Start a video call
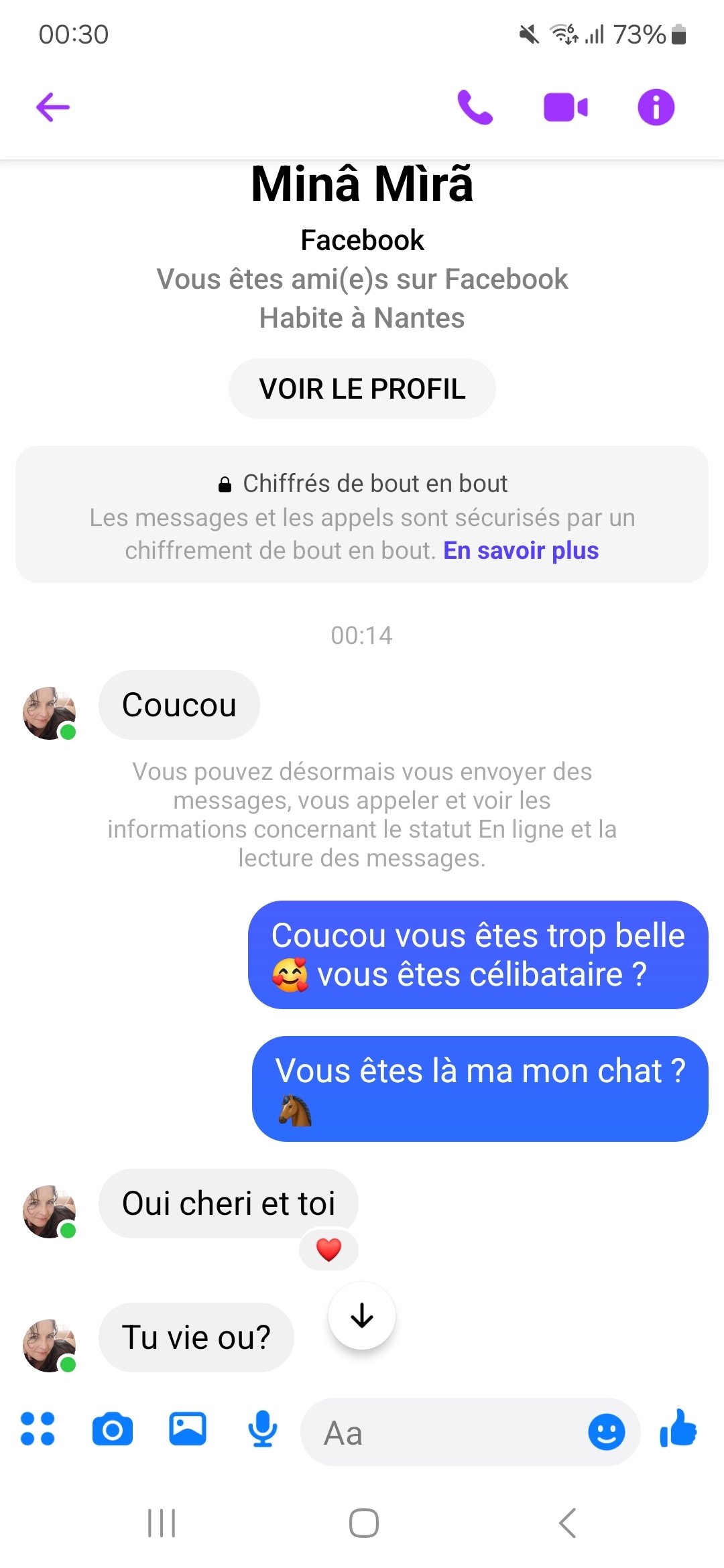Viewport: 724px width, 1568px height. (x=566, y=107)
